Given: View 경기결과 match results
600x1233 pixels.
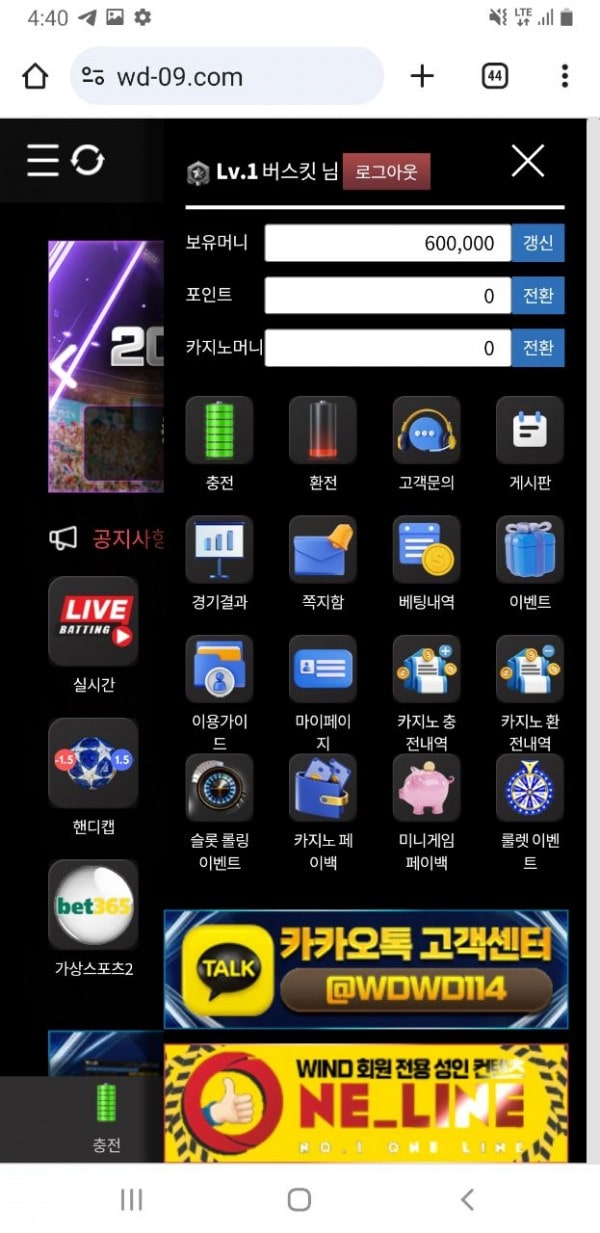Looking at the screenshot, I should pos(219,550).
